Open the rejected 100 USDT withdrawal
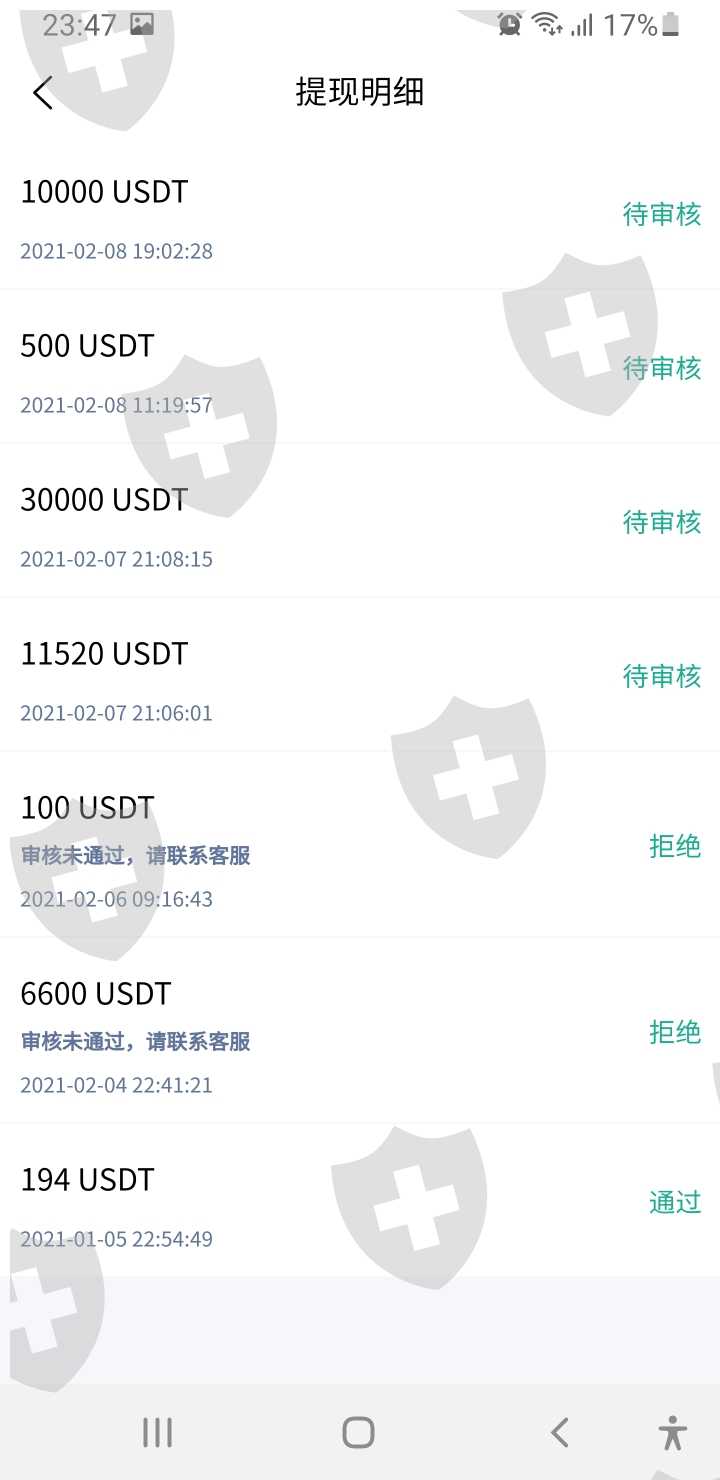Image resolution: width=720 pixels, height=1480 pixels. pos(360,844)
